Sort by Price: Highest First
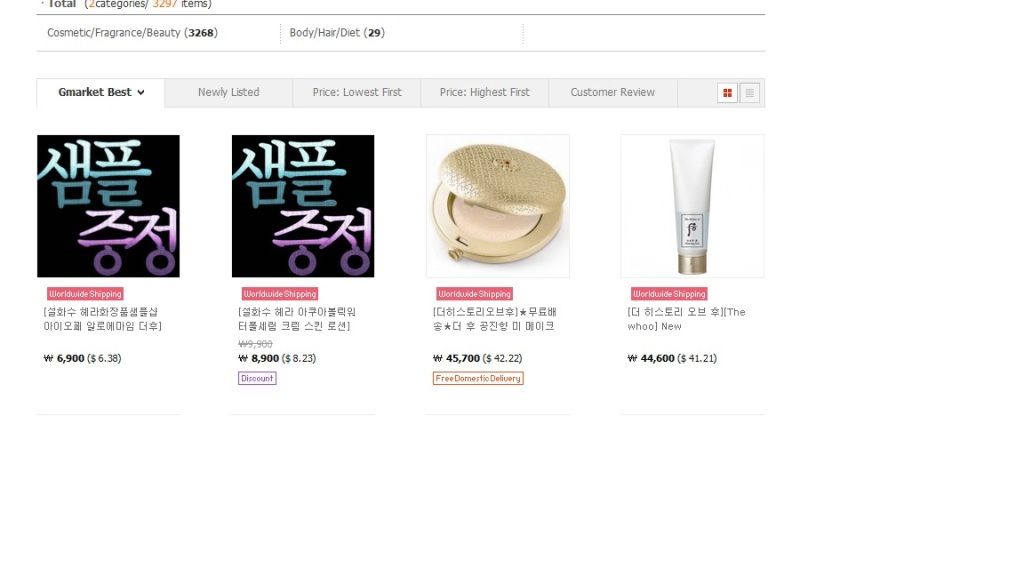 point(484,92)
